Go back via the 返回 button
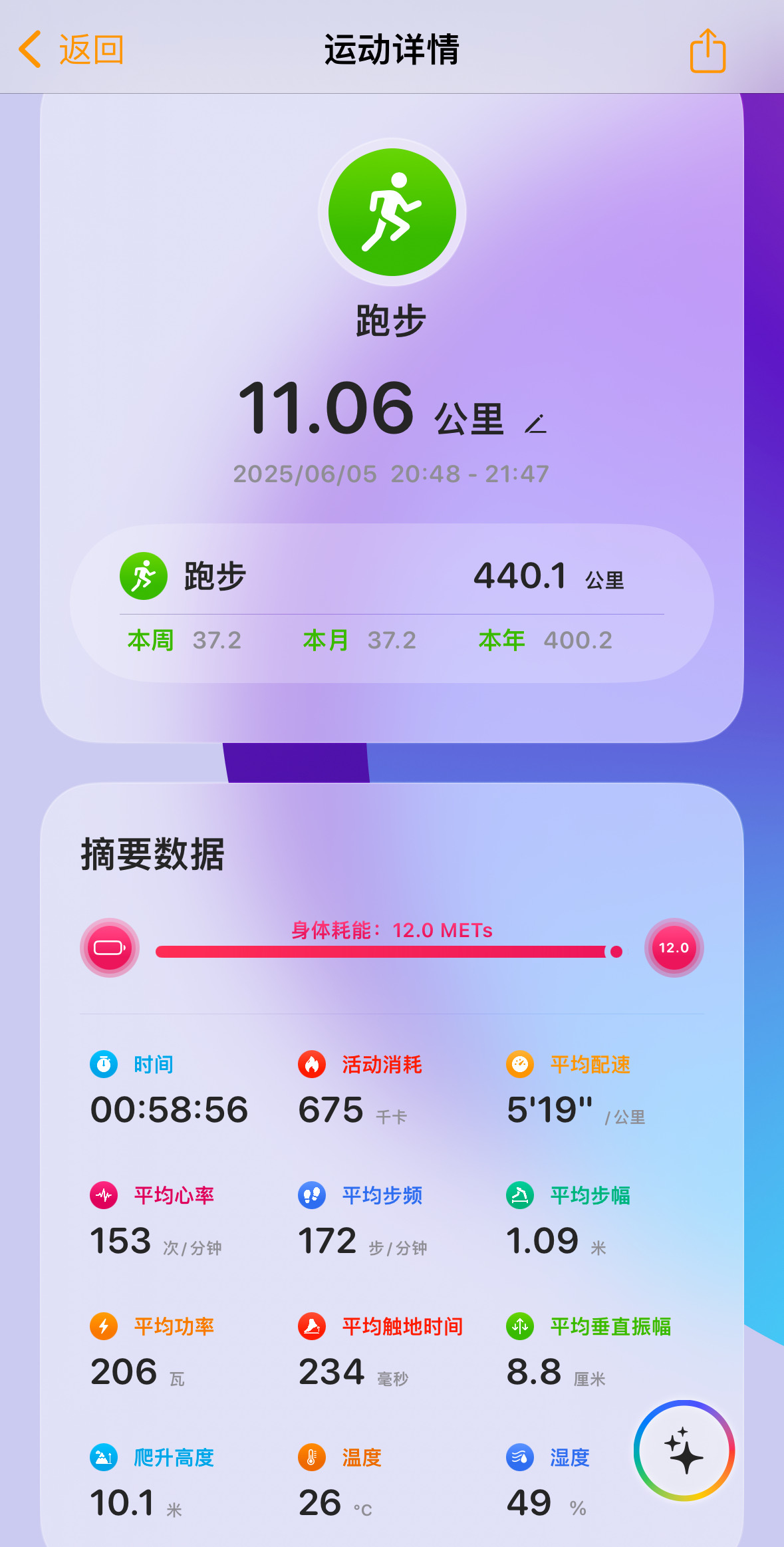 tap(70, 49)
